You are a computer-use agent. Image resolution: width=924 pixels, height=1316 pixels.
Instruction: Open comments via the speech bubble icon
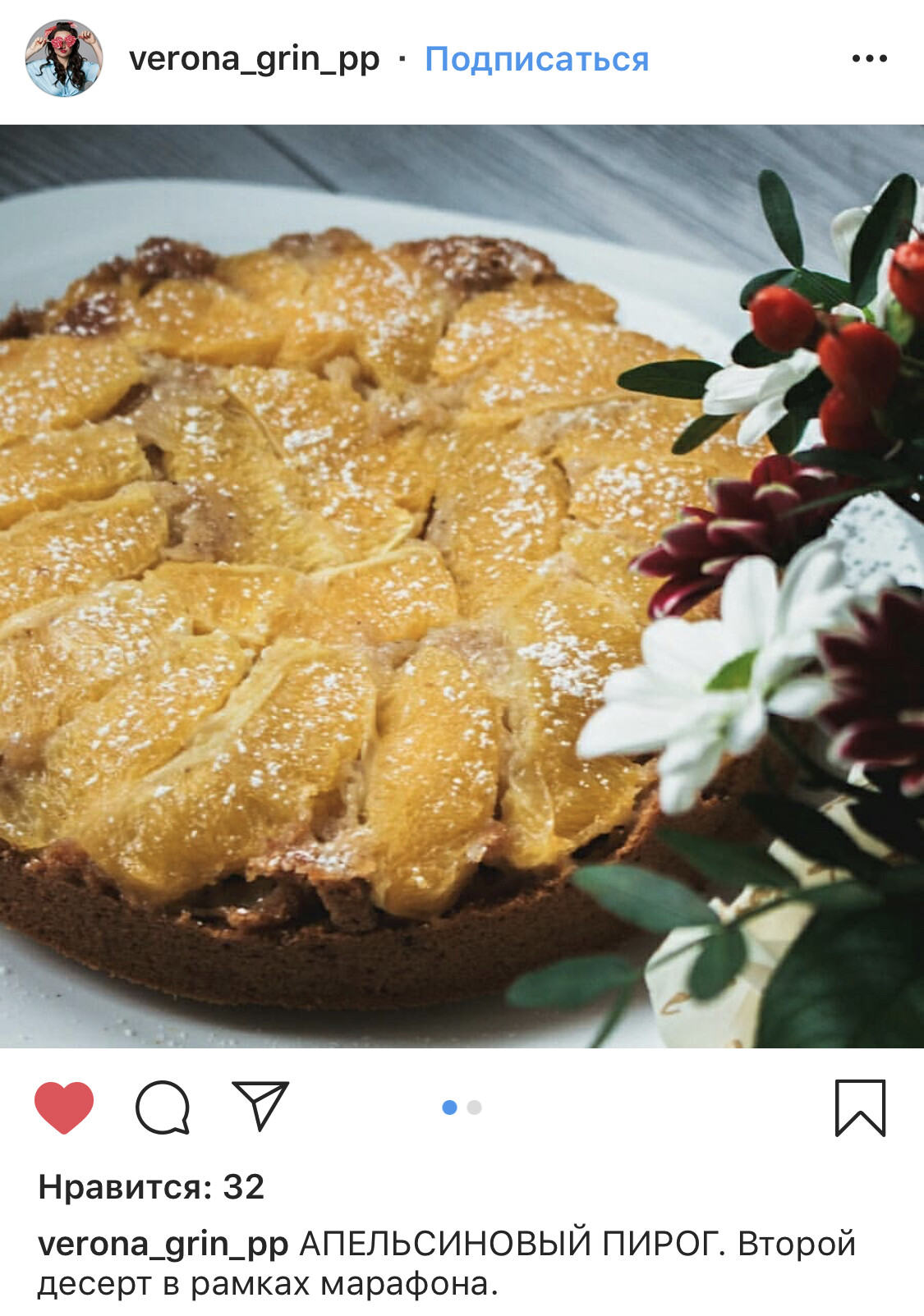[163, 1107]
